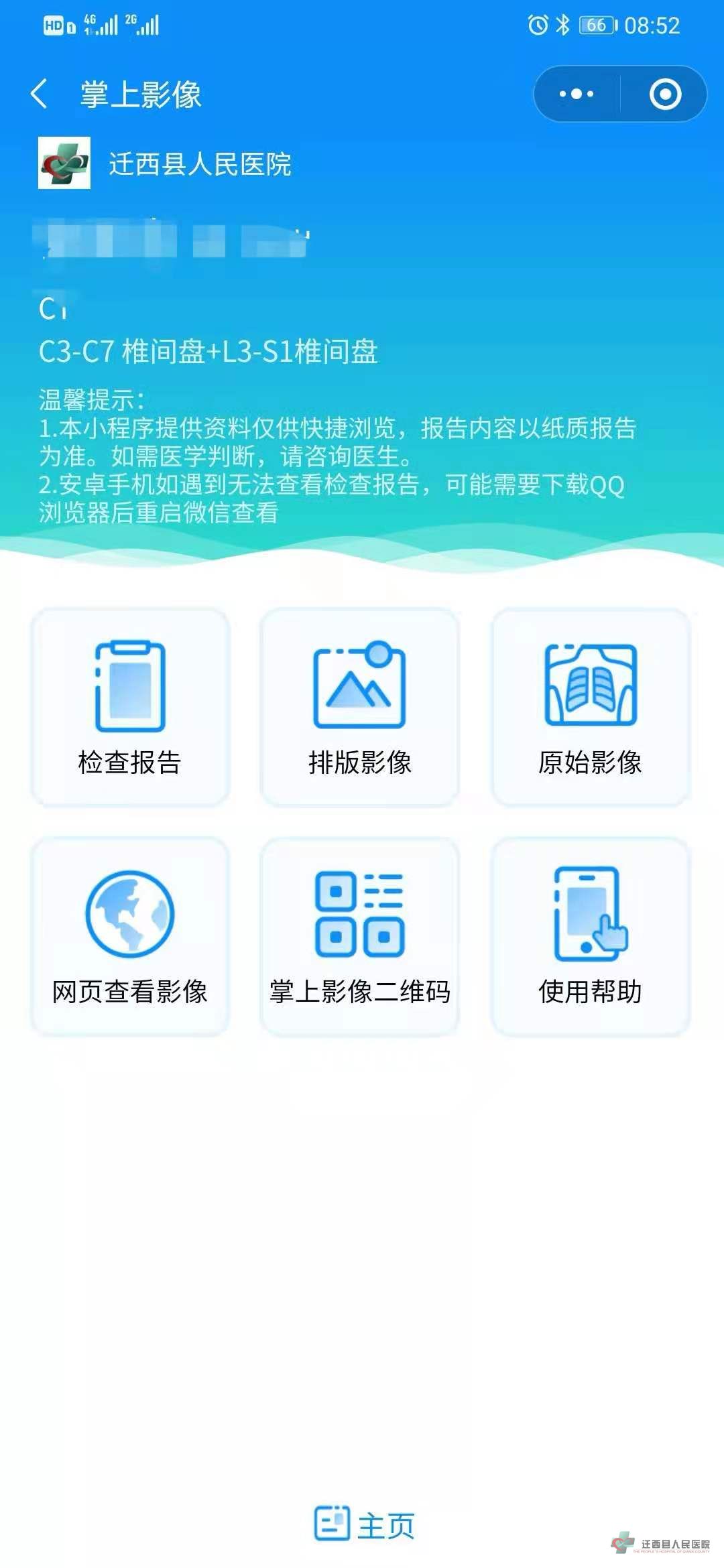Open the mini program more options menu
The height and width of the screenshot is (1568, 724).
point(577,94)
